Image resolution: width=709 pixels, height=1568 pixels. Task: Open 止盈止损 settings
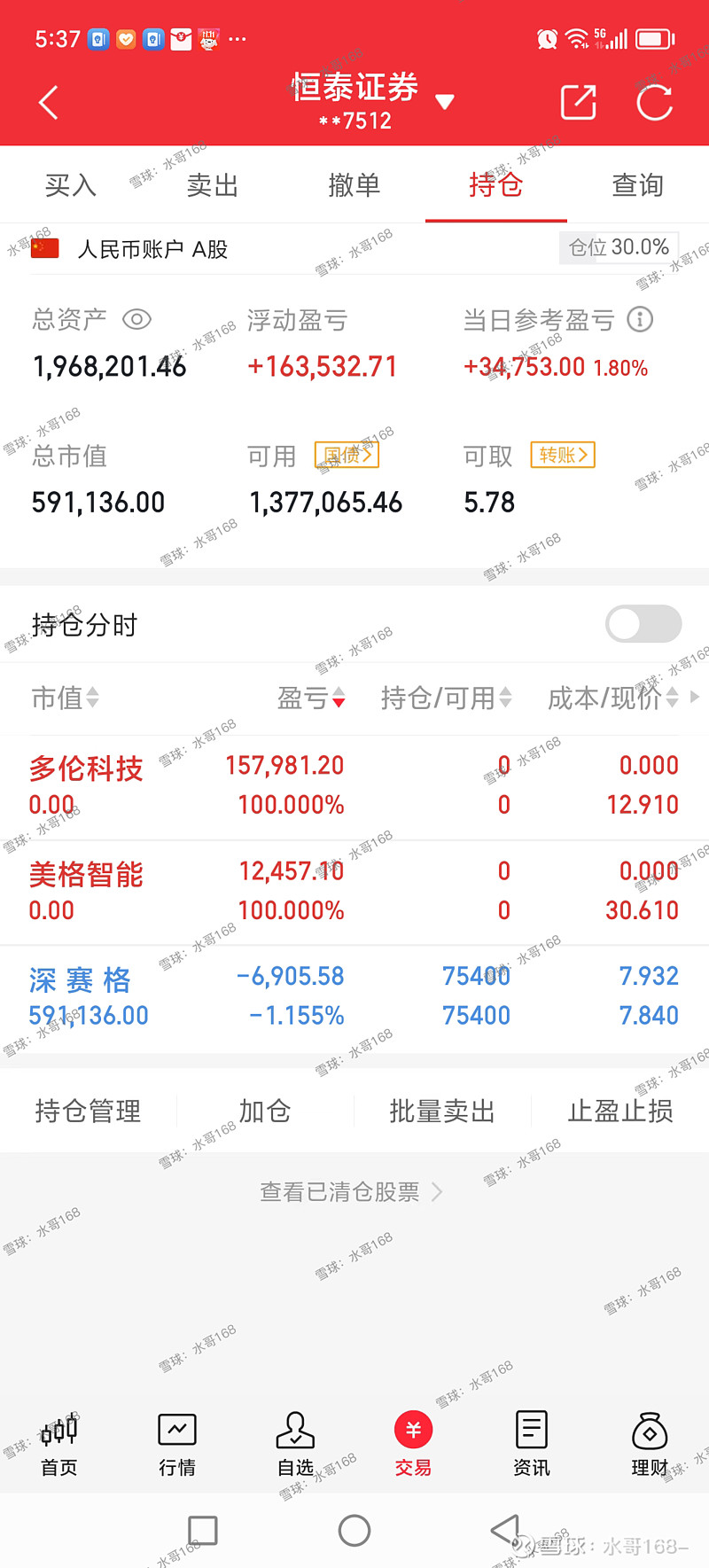[x=620, y=1111]
